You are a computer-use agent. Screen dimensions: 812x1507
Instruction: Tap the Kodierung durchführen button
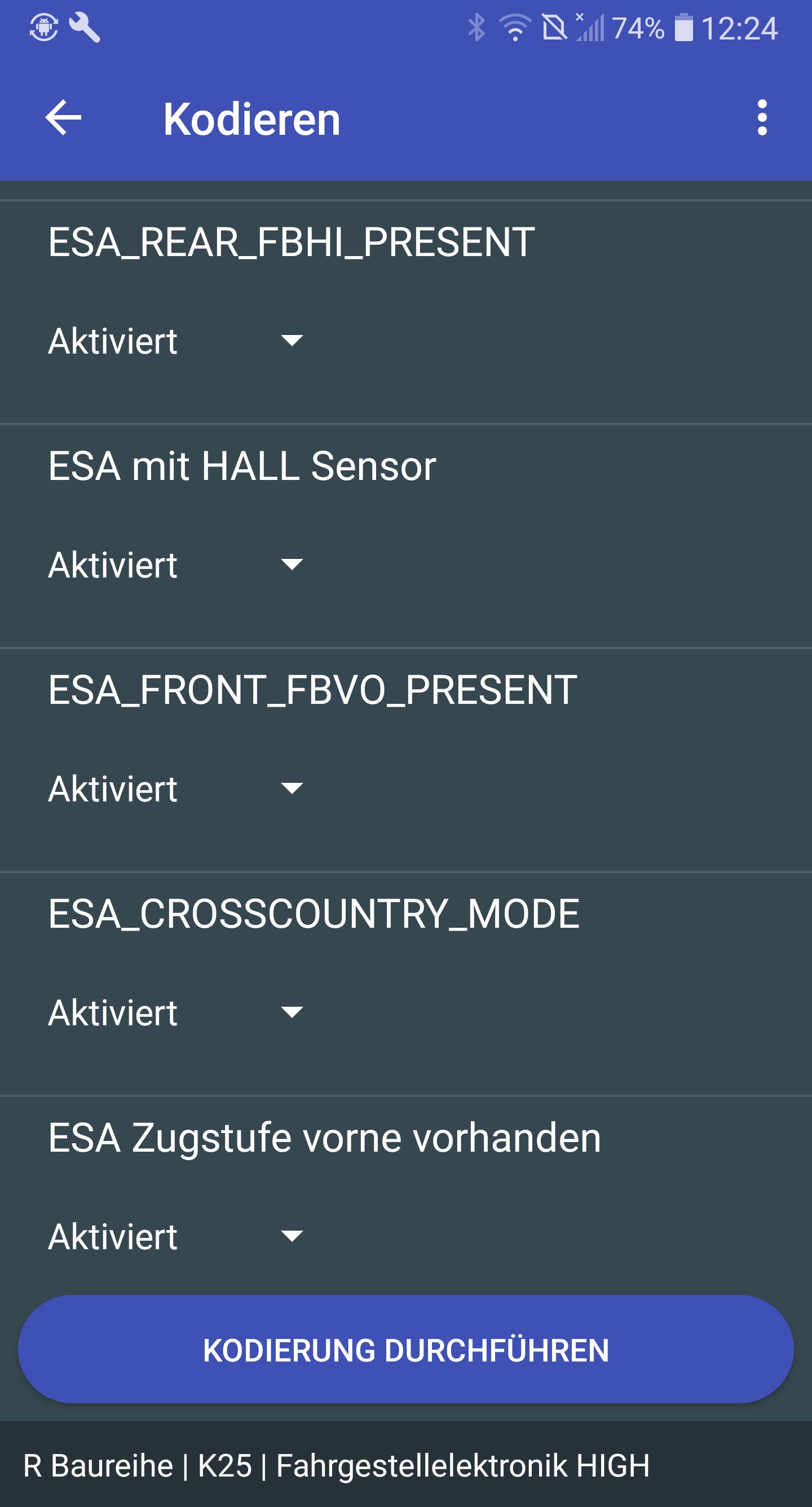pyautogui.click(x=406, y=1350)
